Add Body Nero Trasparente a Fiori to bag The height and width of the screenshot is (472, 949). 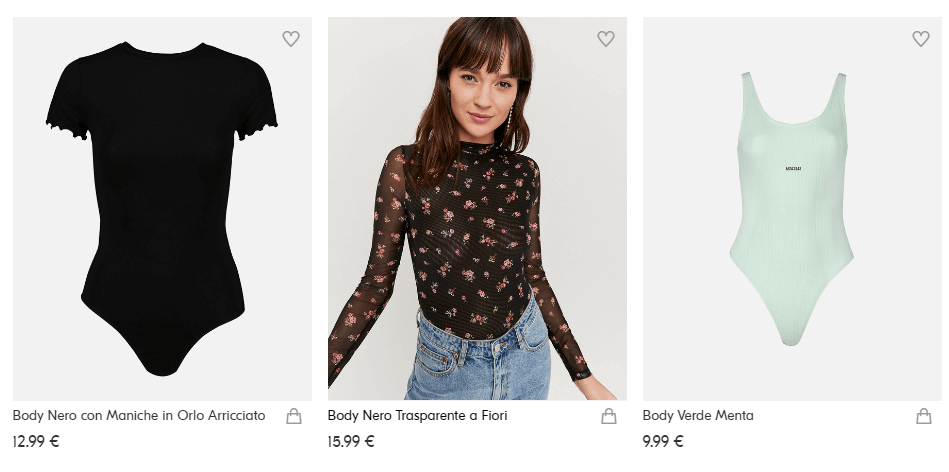(x=609, y=416)
